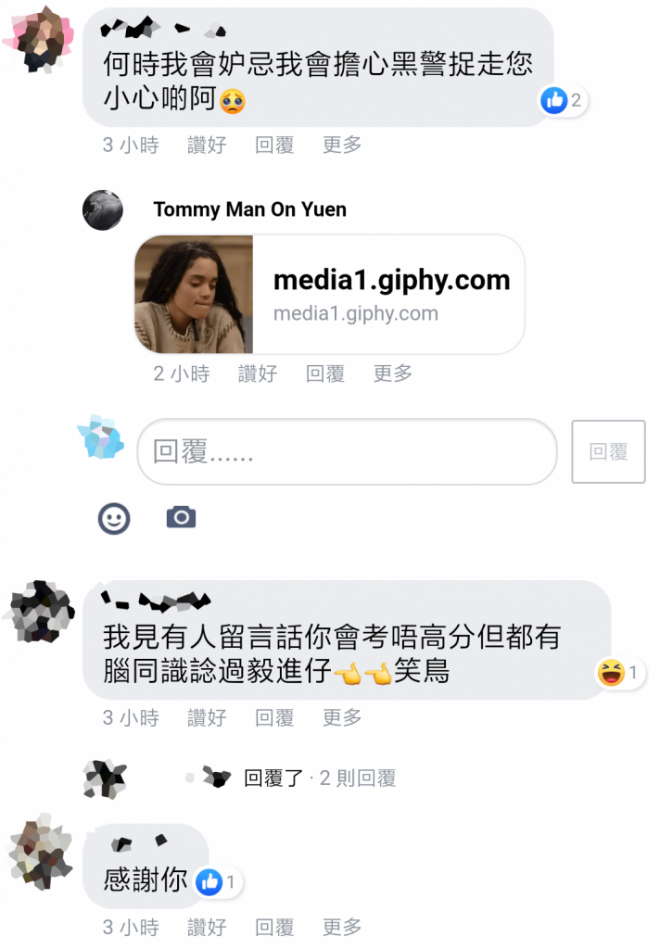Open the media1.giphy.com link card
Image resolution: width=660 pixels, height=949 pixels.
[x=330, y=294]
